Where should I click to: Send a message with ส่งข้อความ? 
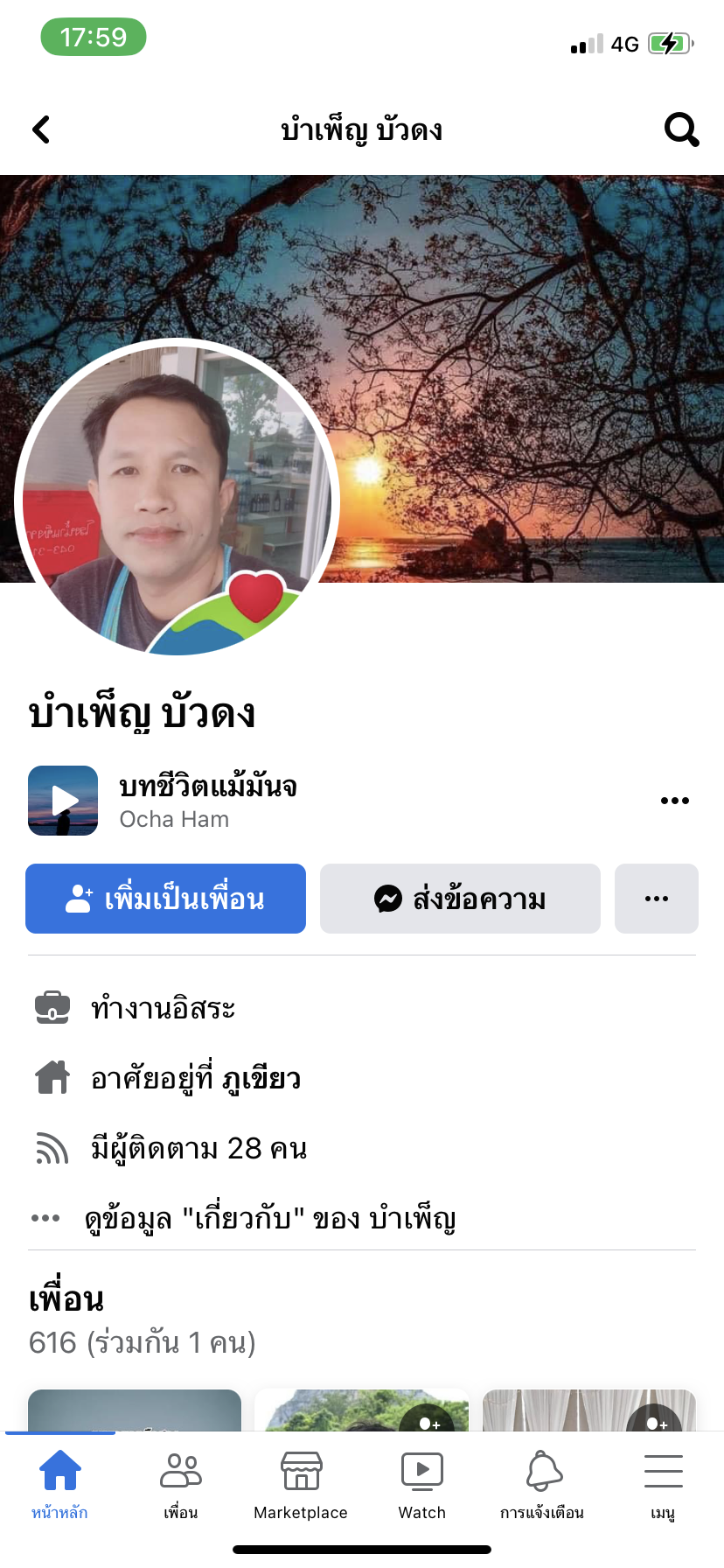pyautogui.click(x=460, y=899)
